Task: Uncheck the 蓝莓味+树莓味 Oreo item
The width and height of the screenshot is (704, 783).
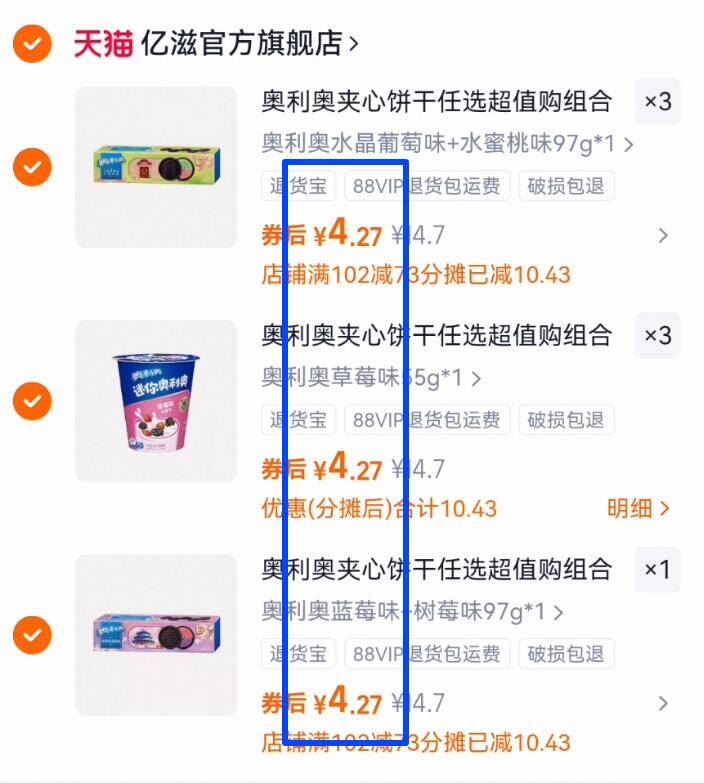Action: [x=32, y=634]
